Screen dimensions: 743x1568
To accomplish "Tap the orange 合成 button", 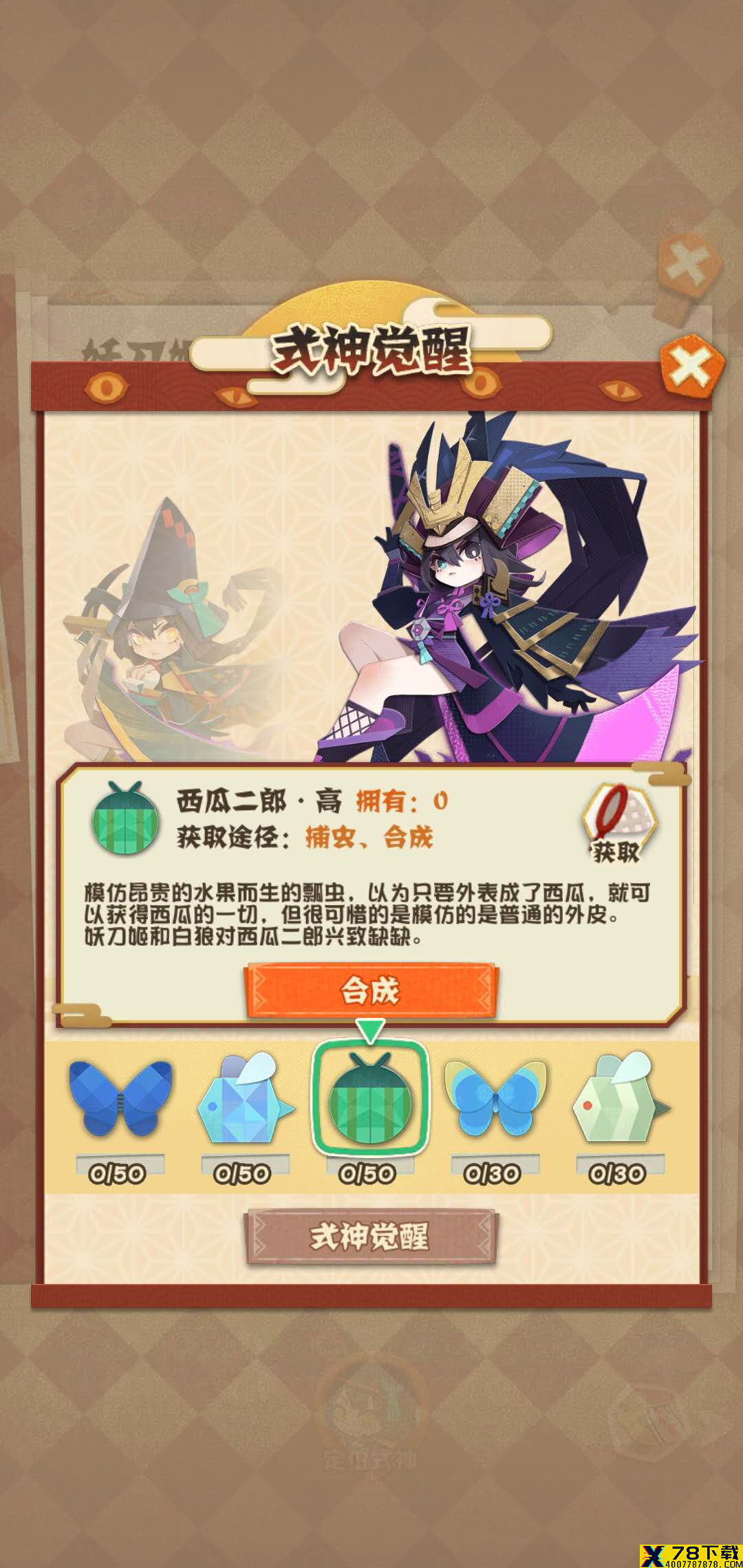I will 371,991.
